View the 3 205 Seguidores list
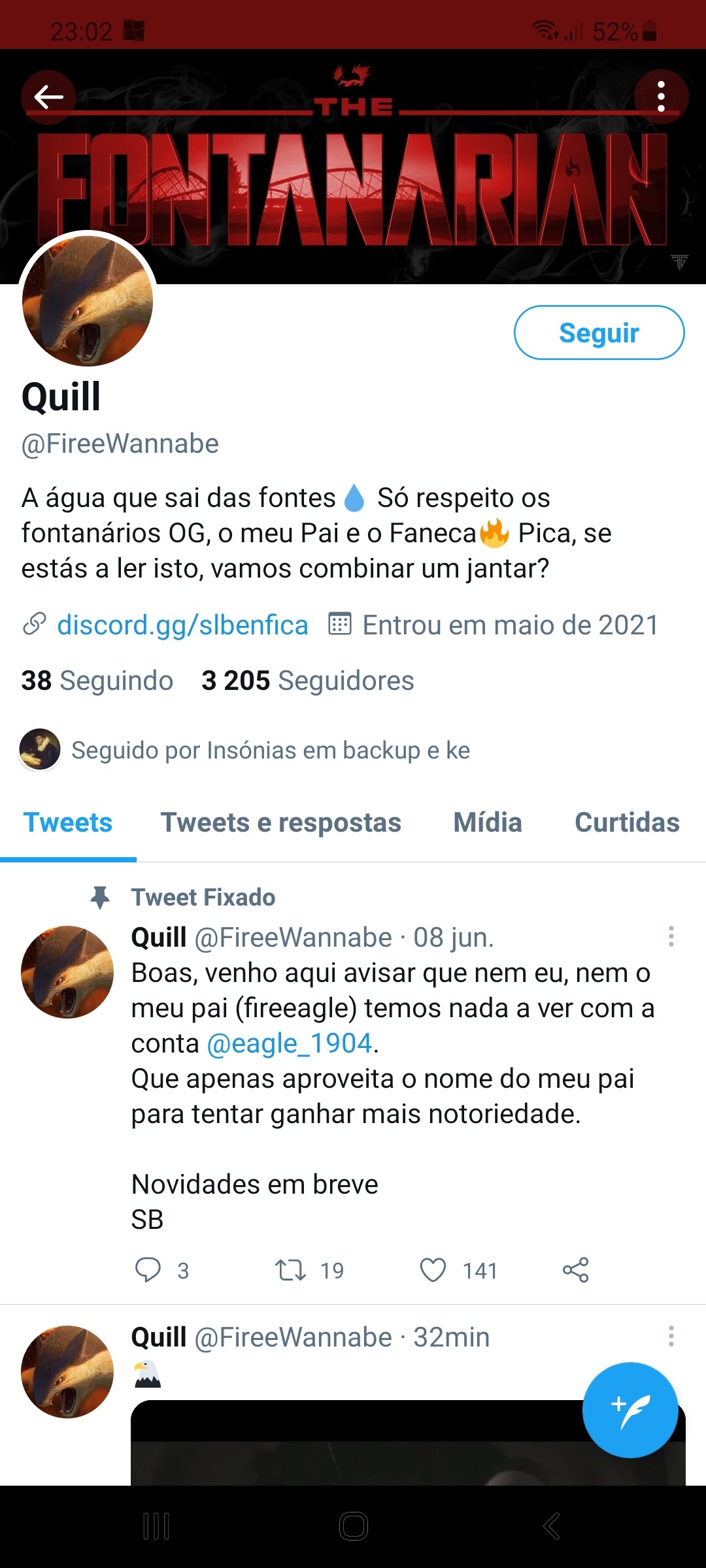 pos(308,681)
